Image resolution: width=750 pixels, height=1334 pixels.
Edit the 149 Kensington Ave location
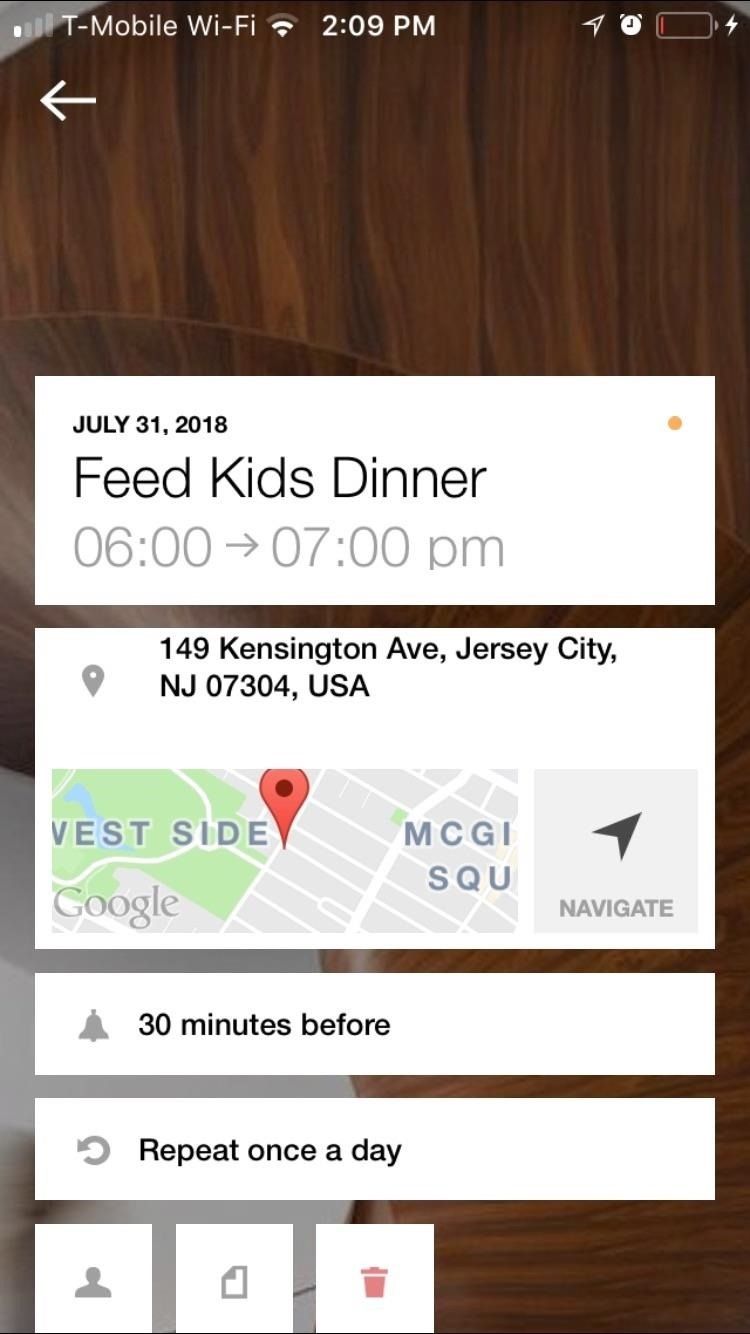coord(388,668)
